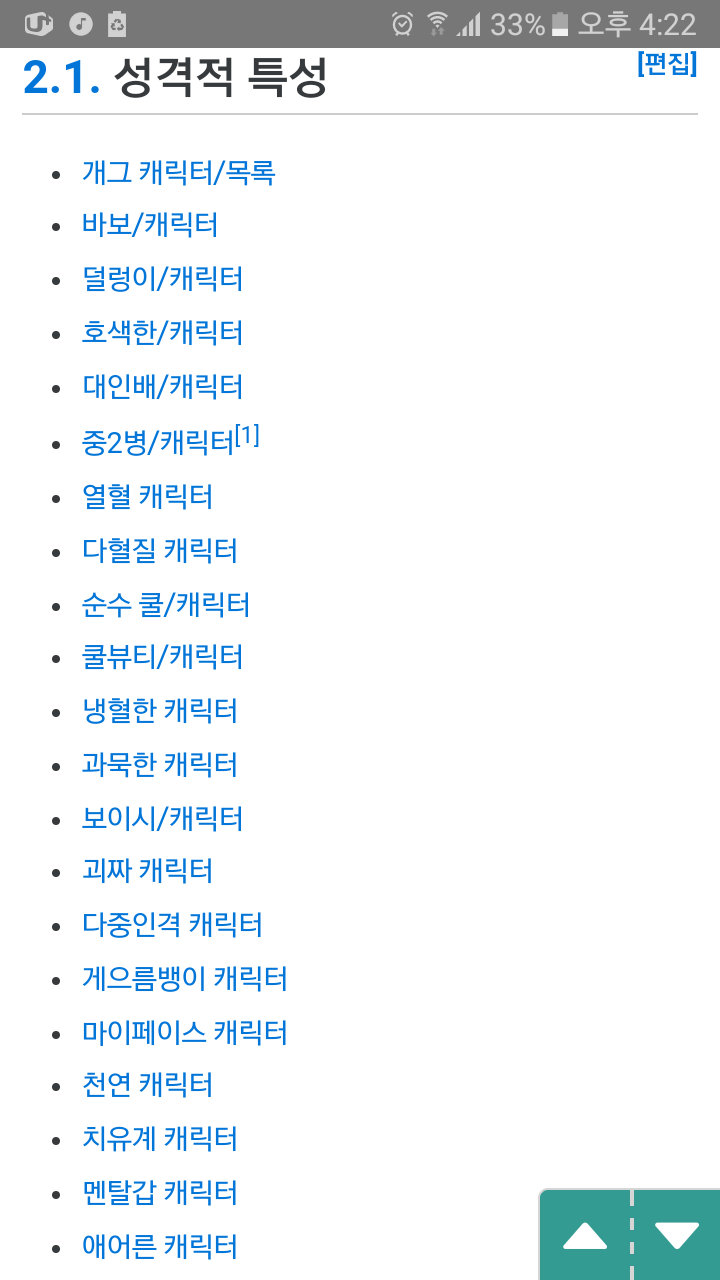
Task: Jump to top with the up arrow
Action: click(x=585, y=1237)
